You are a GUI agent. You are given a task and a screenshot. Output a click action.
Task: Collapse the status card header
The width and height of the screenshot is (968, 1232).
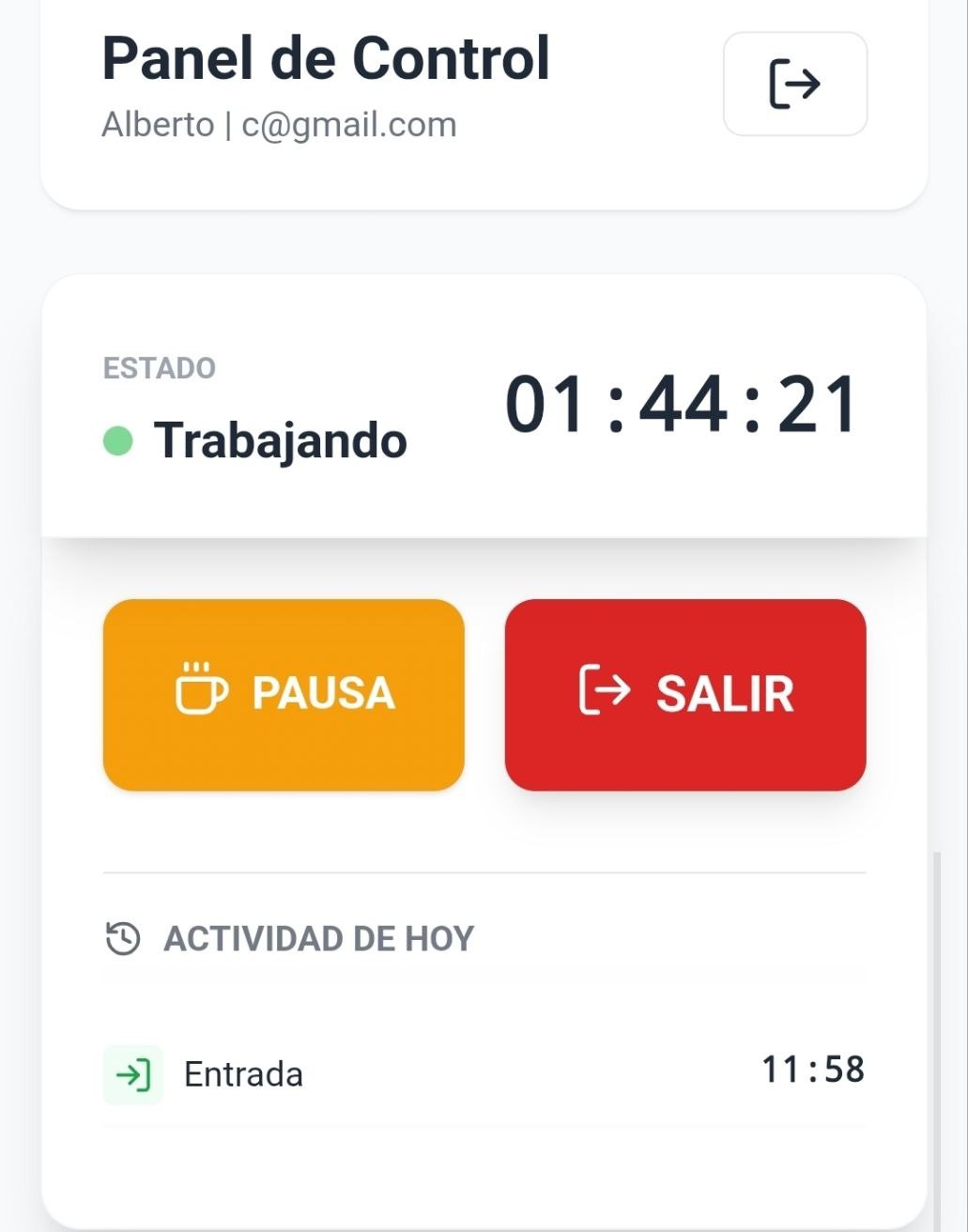point(484,404)
